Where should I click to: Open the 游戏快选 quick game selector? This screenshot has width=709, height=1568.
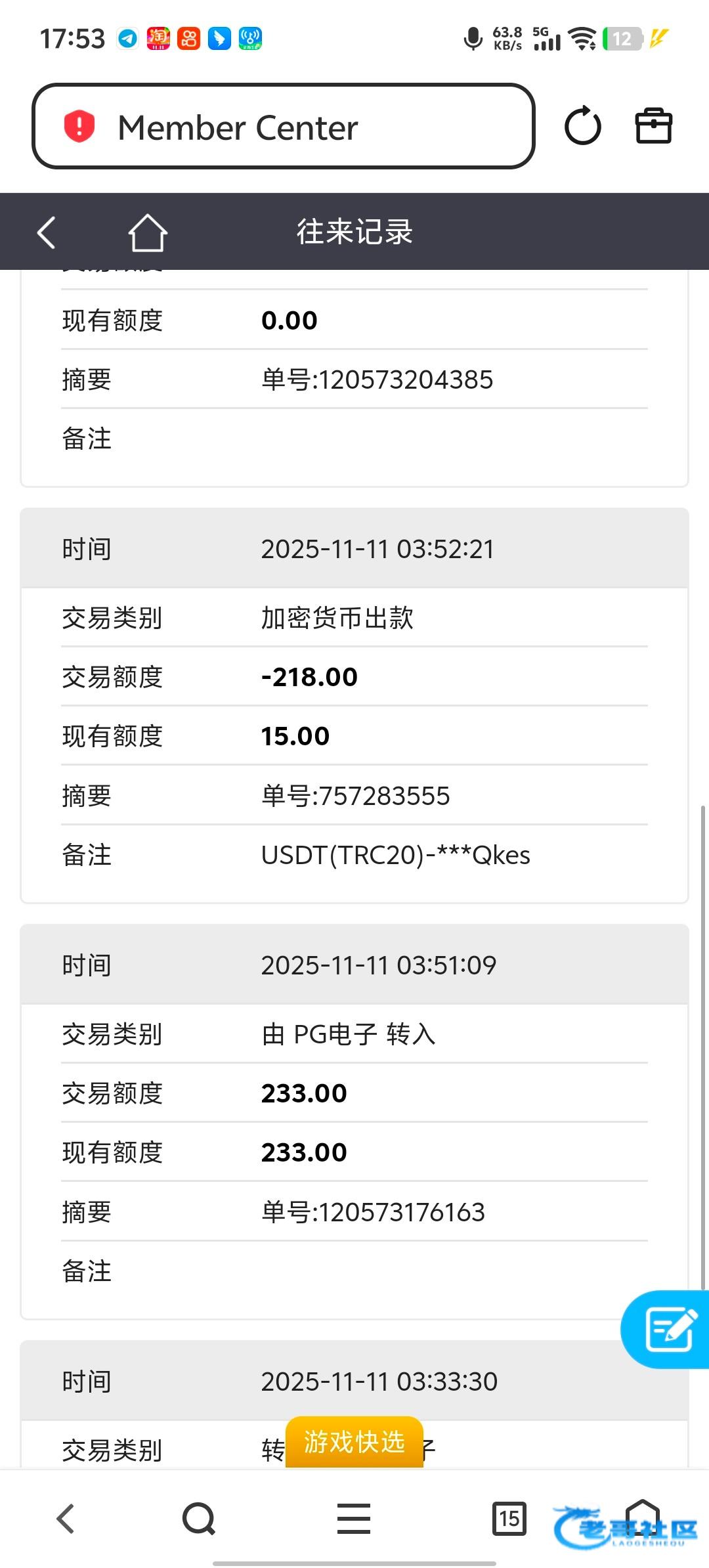(354, 1442)
